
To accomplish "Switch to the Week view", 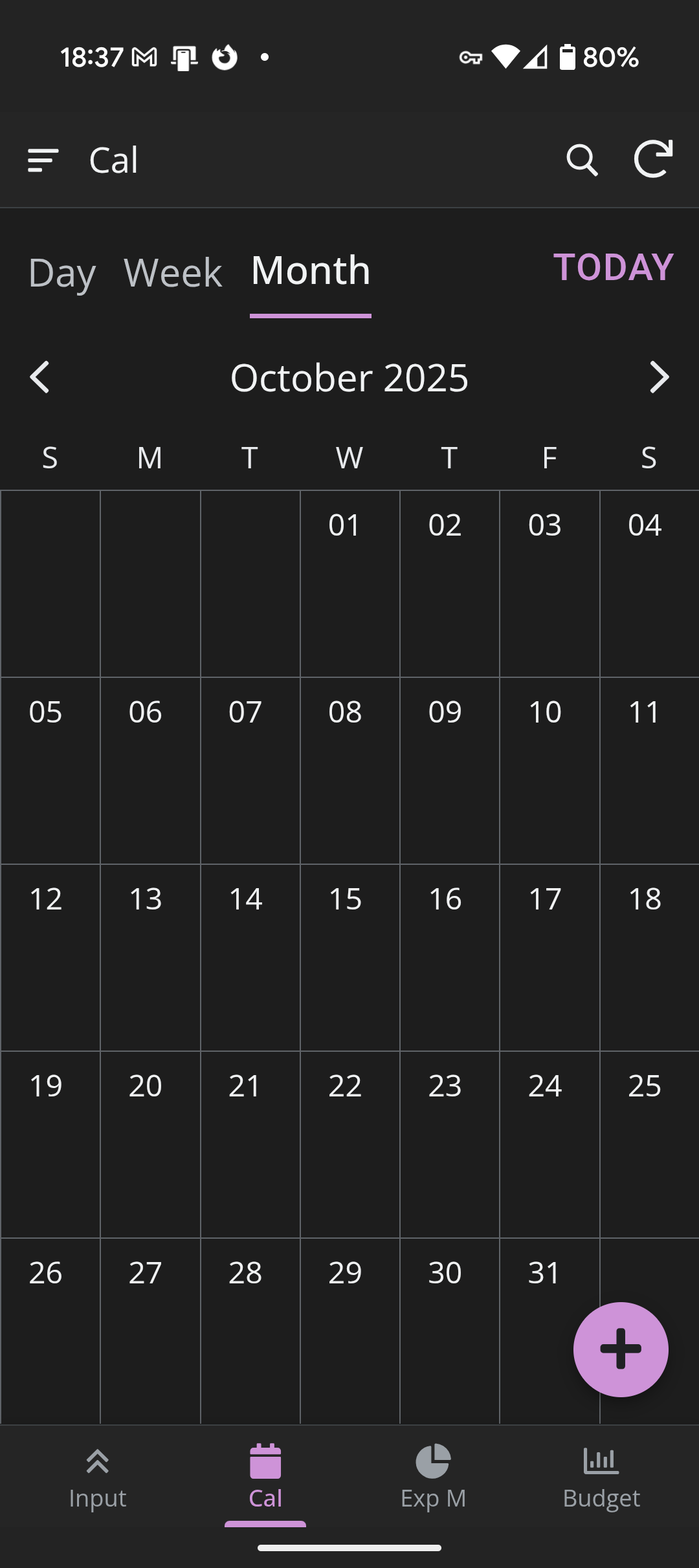I will 173,272.
